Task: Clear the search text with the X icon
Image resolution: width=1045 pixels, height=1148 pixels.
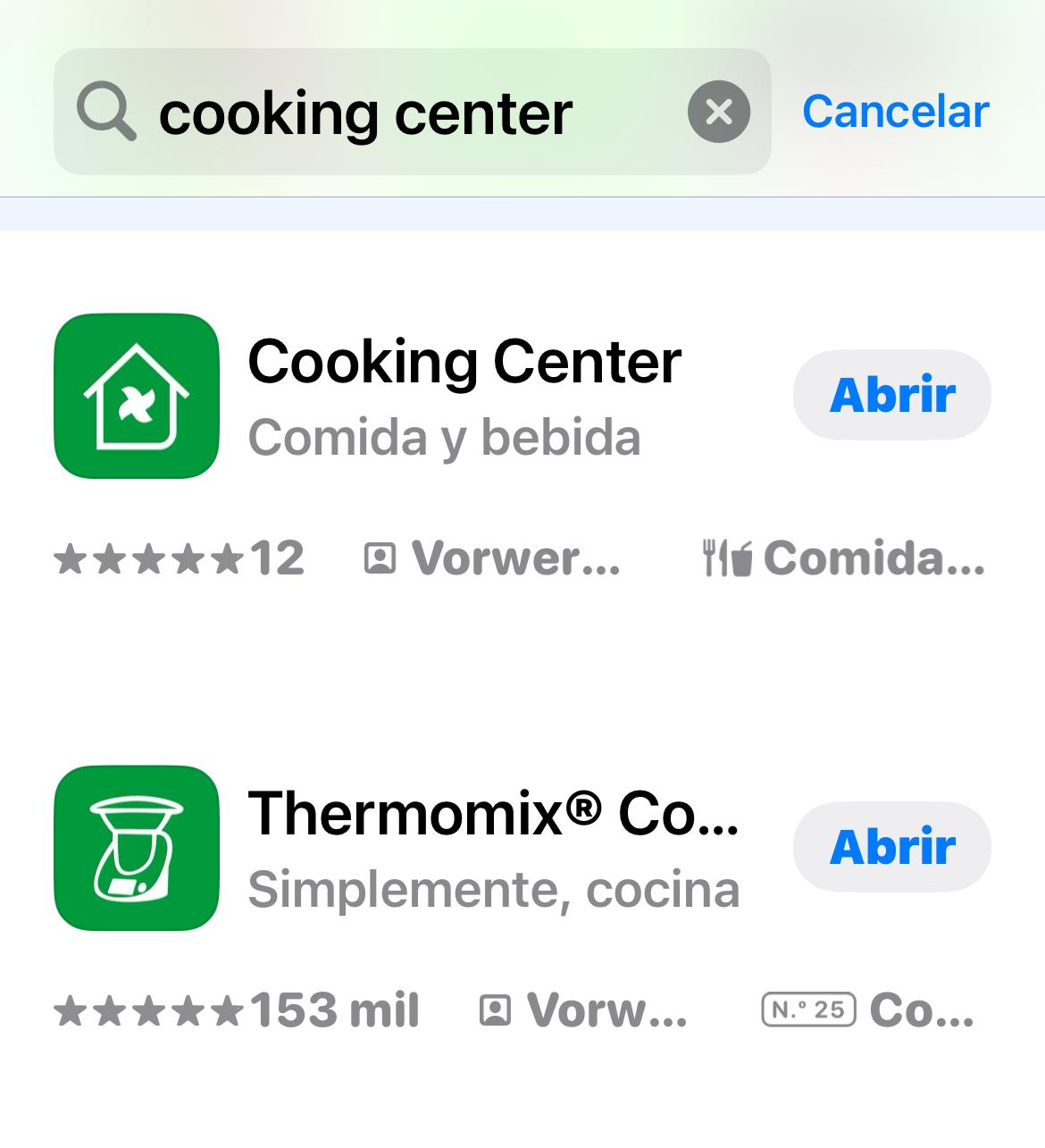Action: (x=718, y=112)
